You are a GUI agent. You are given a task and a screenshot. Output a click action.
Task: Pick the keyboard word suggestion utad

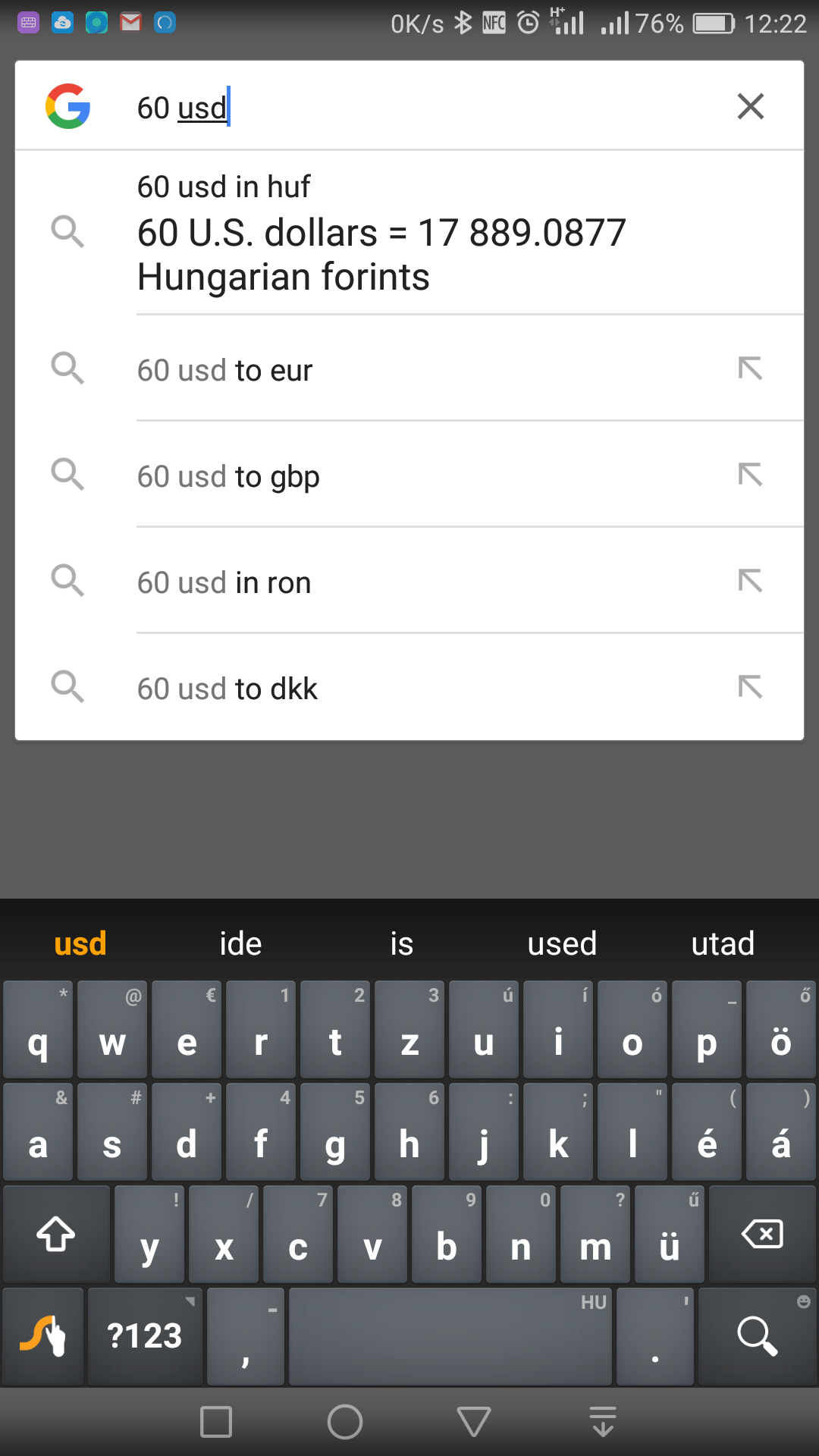tap(723, 943)
